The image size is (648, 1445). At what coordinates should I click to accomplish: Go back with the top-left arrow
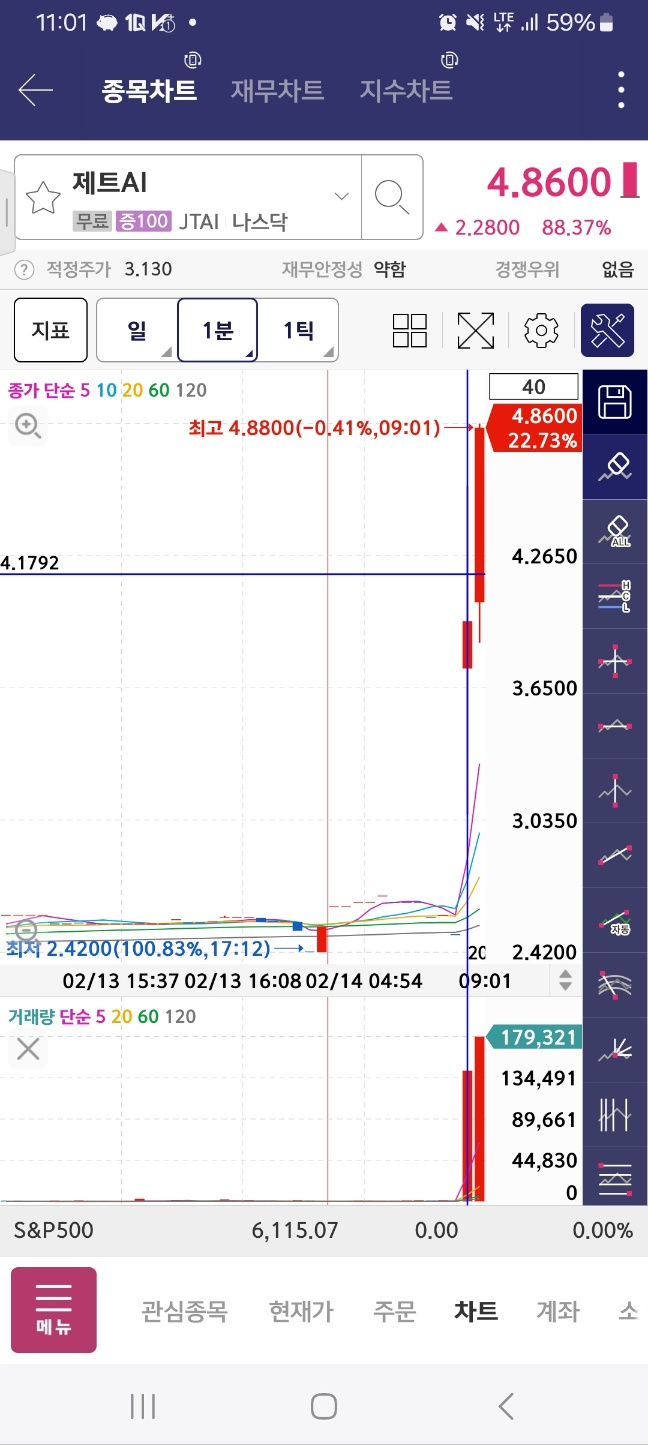tap(36, 91)
